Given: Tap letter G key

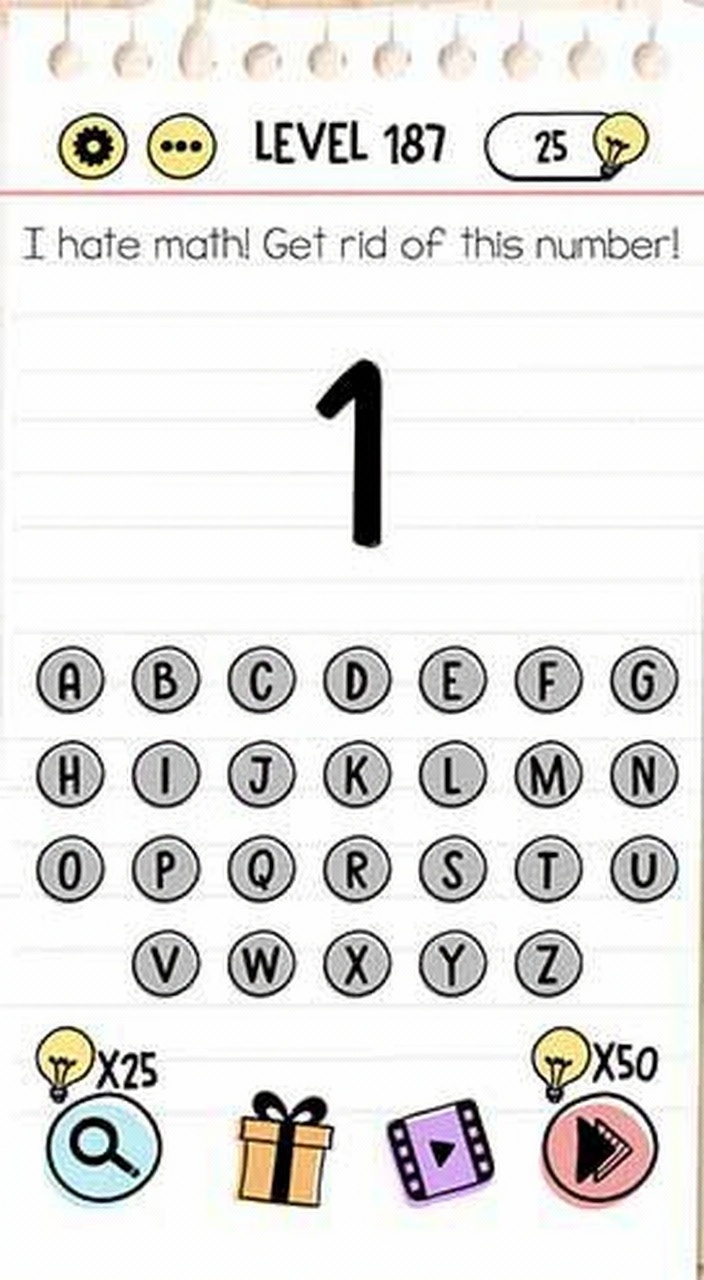Looking at the screenshot, I should pyautogui.click(x=644, y=682).
